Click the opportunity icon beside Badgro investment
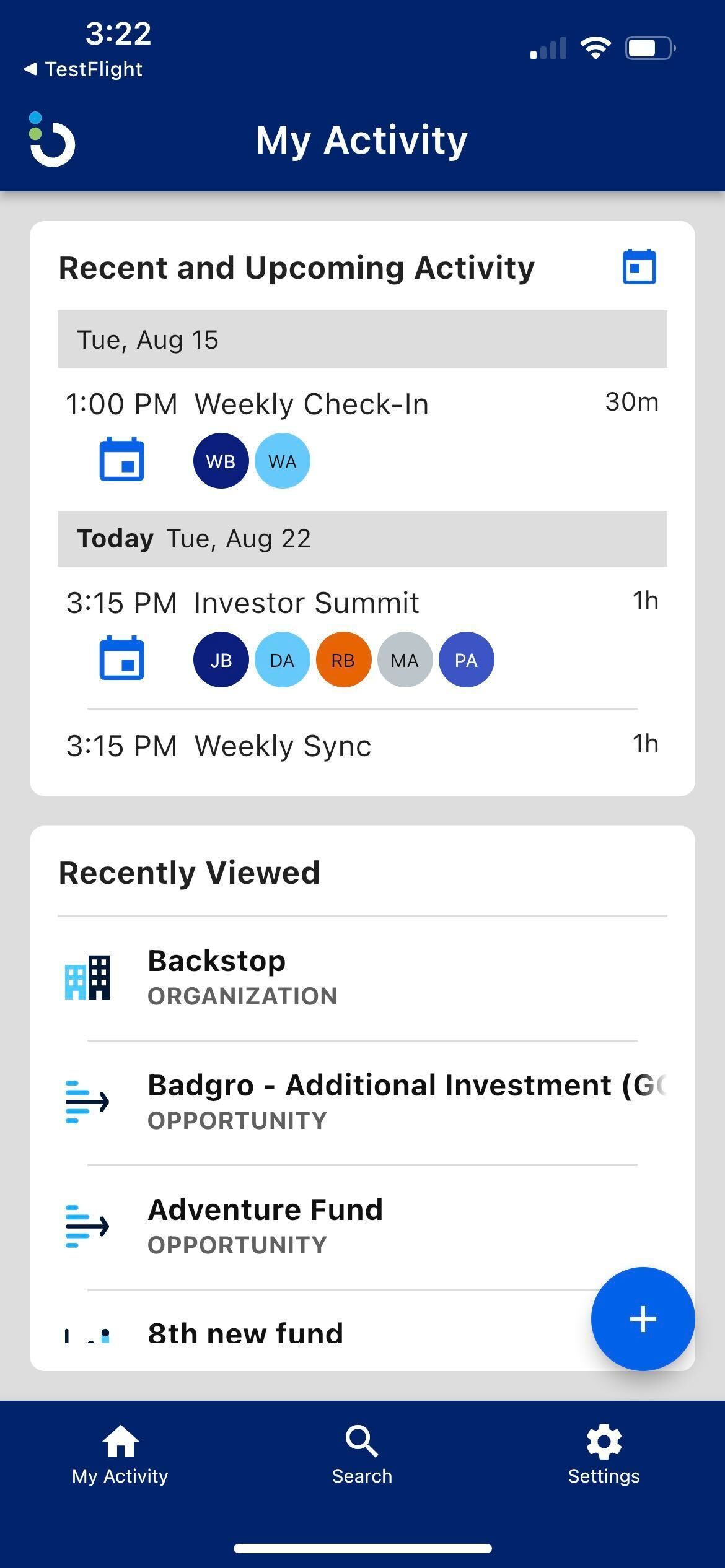Viewport: 725px width, 1568px height. point(87,1102)
